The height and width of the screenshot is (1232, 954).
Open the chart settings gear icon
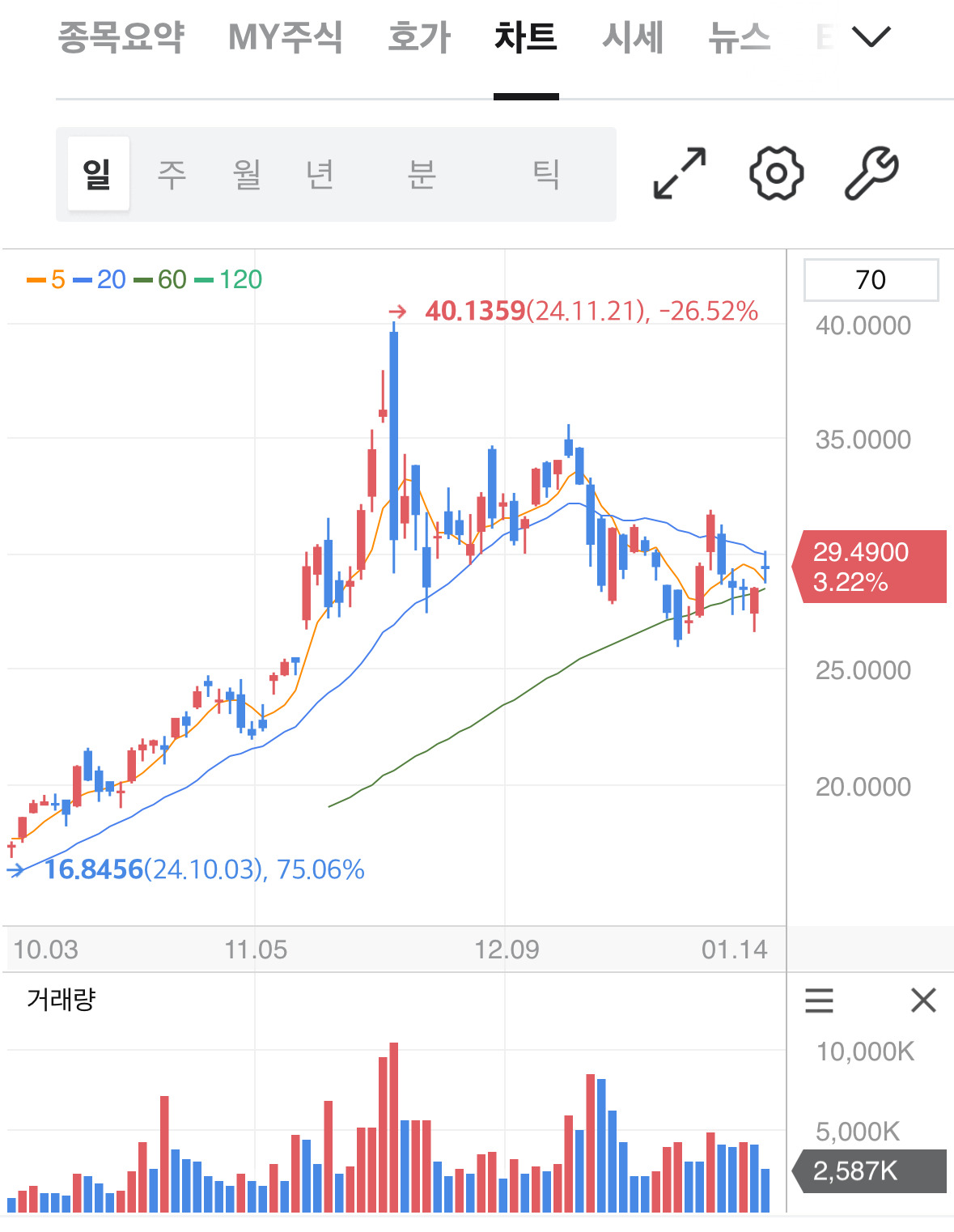775,173
